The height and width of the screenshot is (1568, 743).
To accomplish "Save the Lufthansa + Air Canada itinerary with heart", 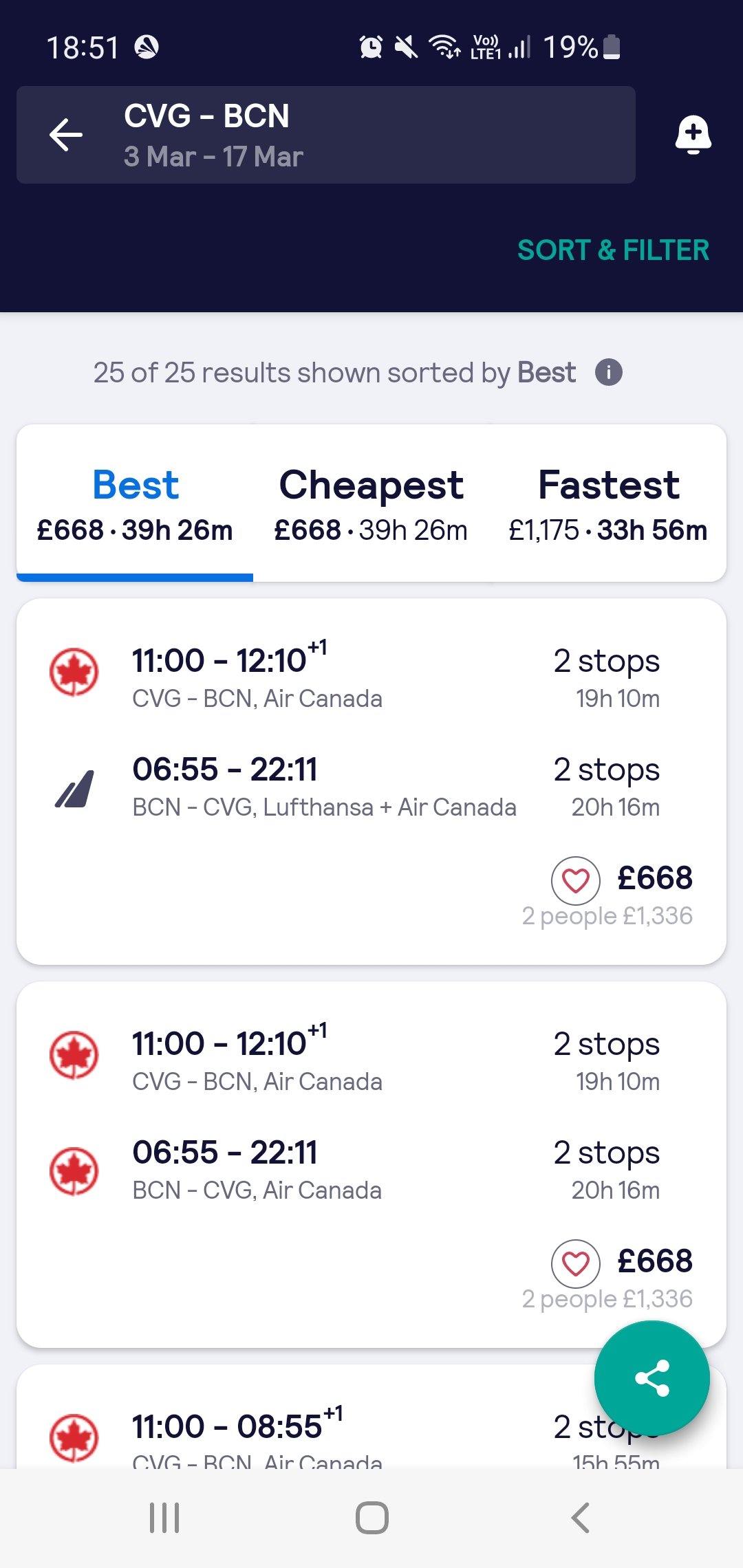I will click(576, 880).
